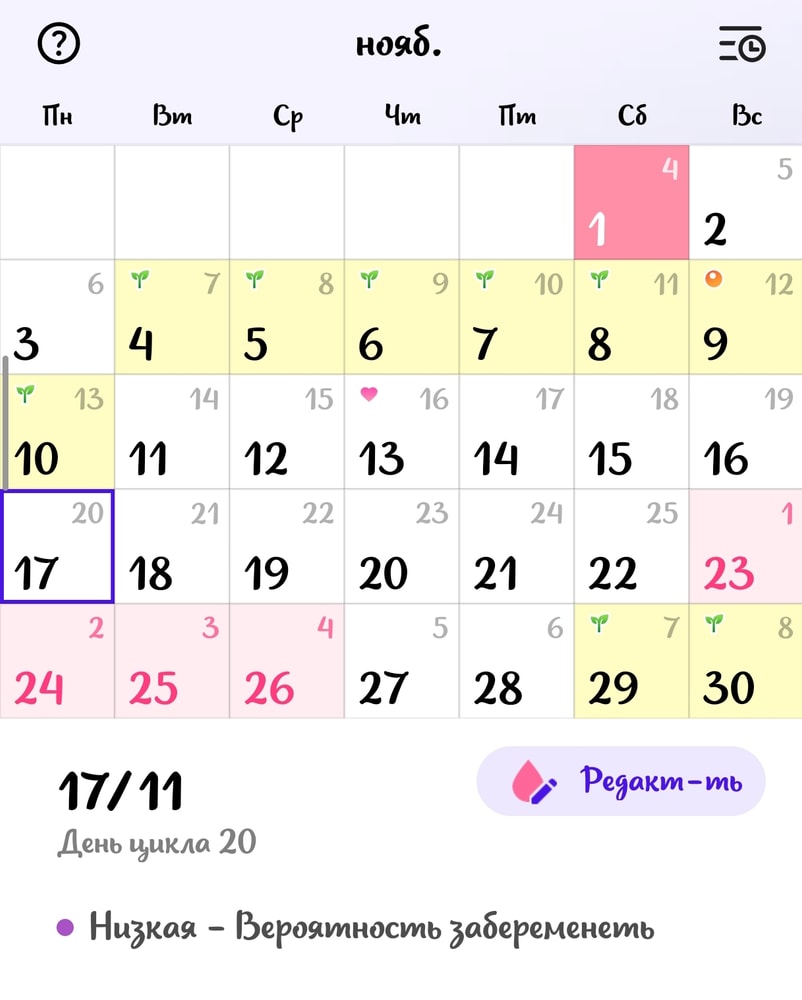The height and width of the screenshot is (1000, 802).
Task: Select November 13 with heart mark
Action: click(402, 432)
